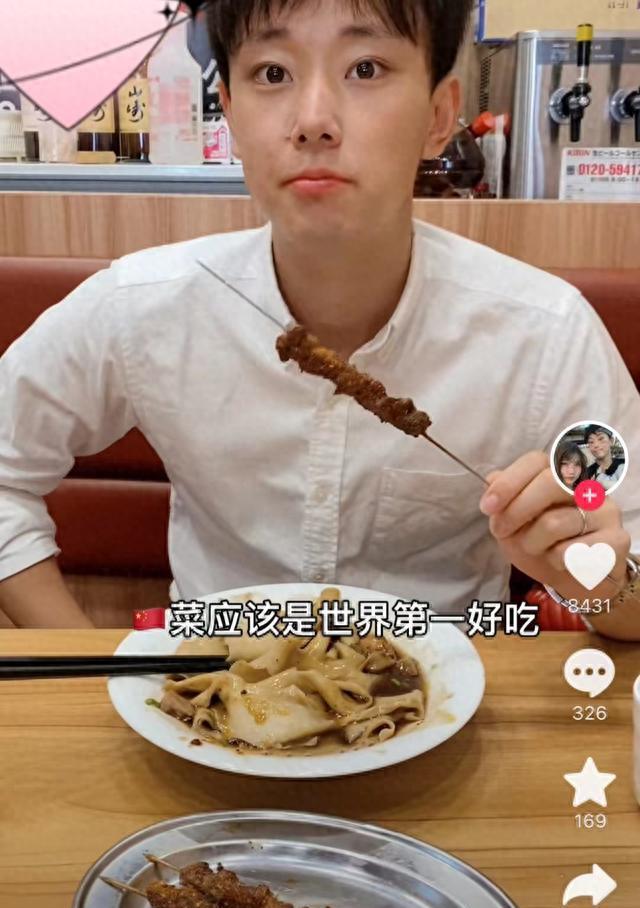Screen dimensions: 640x908
Task: Open the creator's profile avatar
Action: tap(589, 456)
